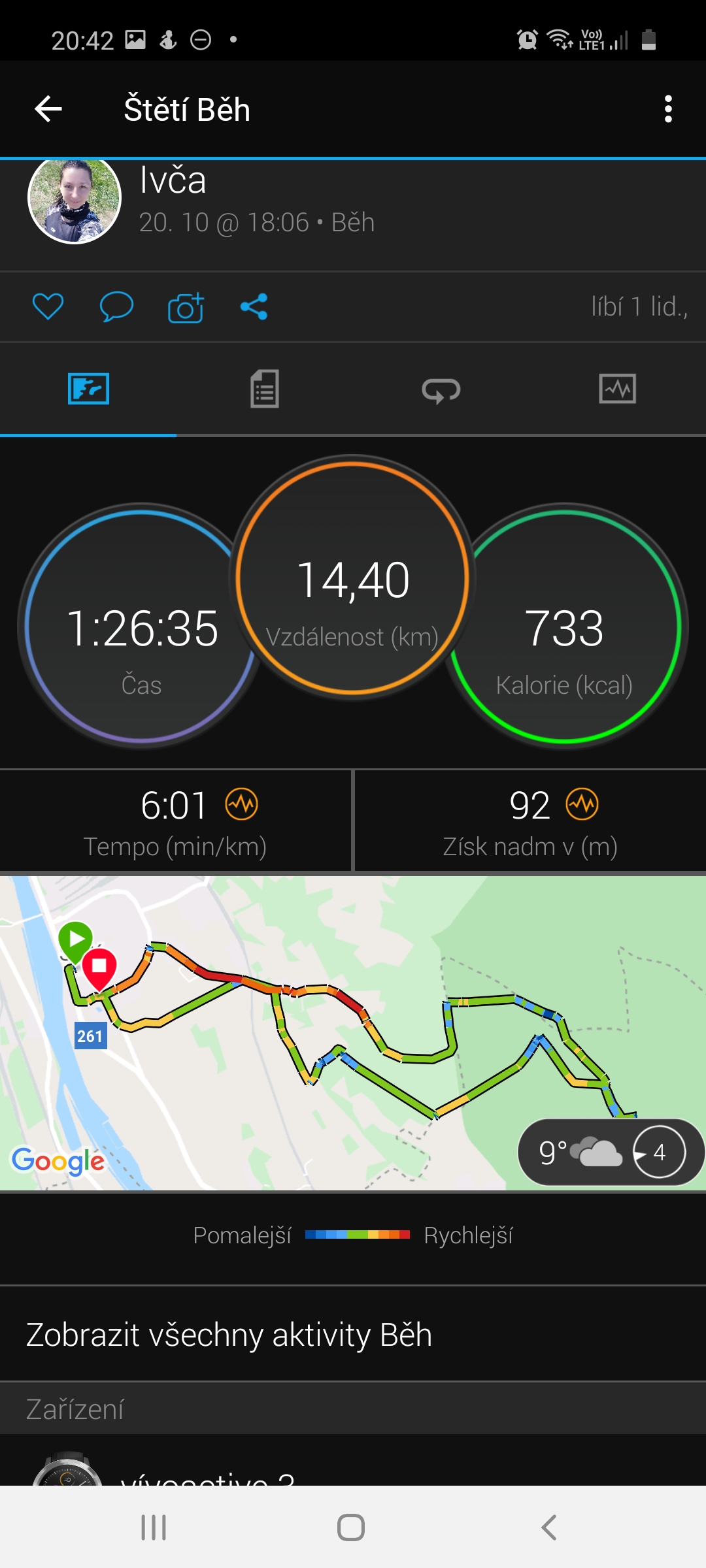The height and width of the screenshot is (1568, 706).
Task: Select the overview map tab
Action: [88, 389]
